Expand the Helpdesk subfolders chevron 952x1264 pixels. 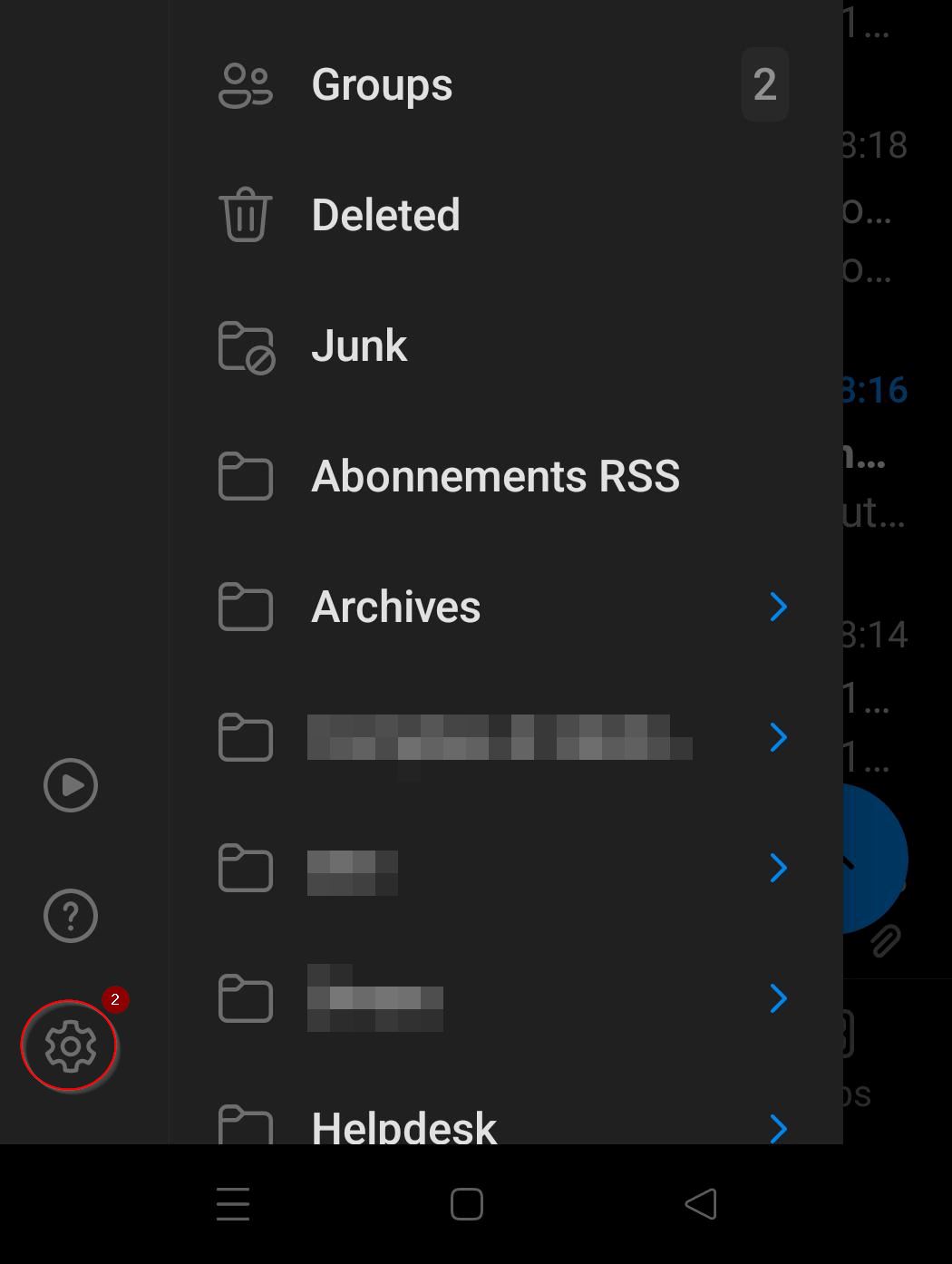click(x=778, y=1127)
